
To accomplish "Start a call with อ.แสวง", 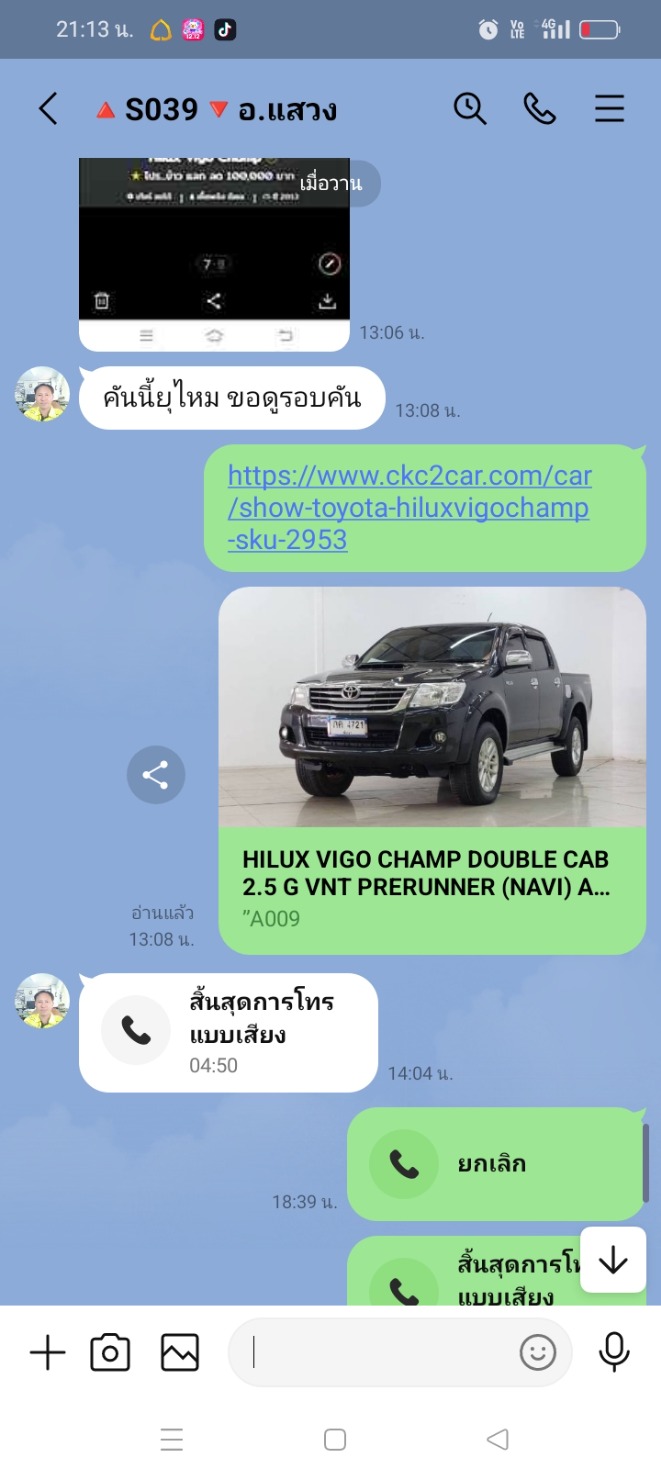I will click(x=539, y=108).
